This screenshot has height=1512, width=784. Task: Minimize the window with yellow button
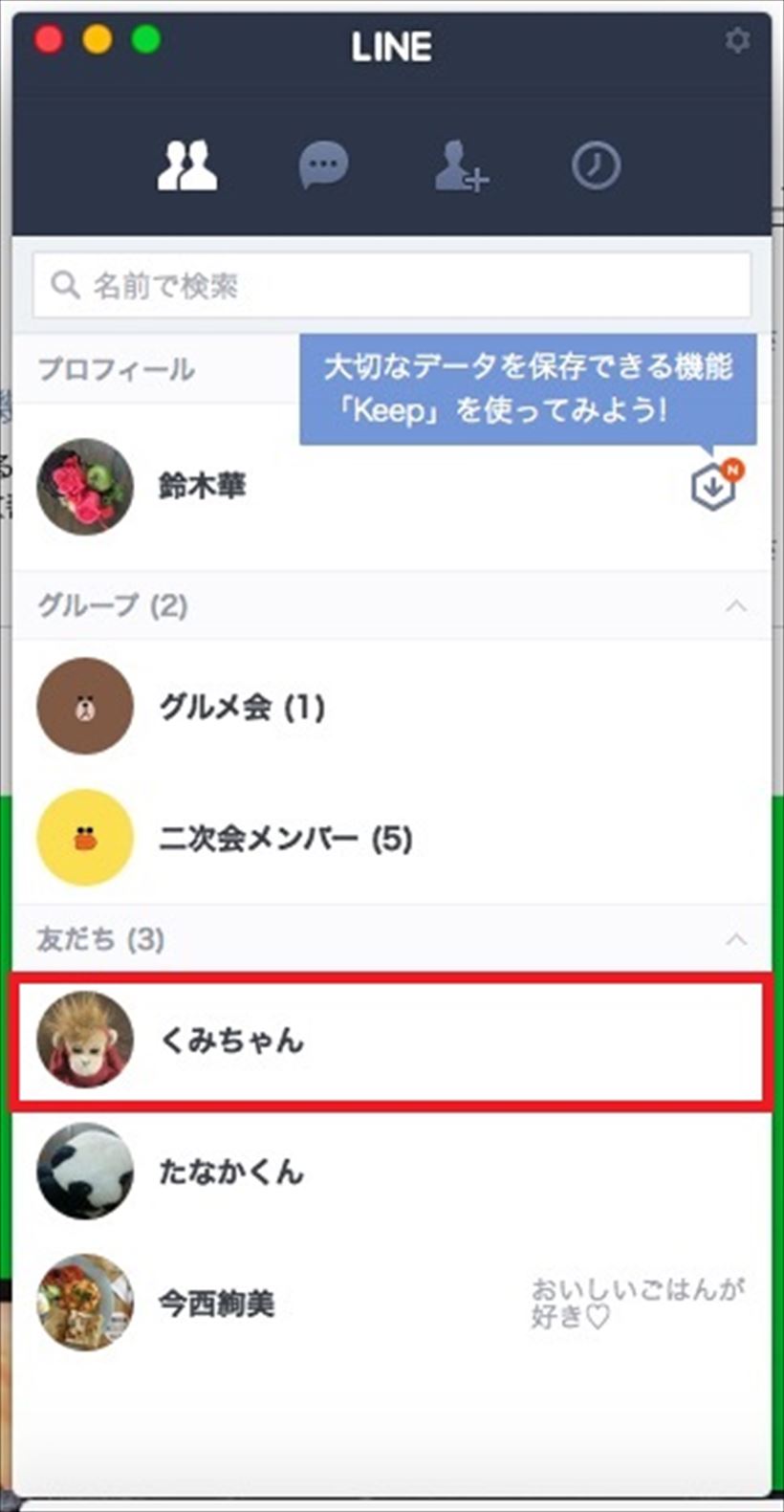pyautogui.click(x=98, y=40)
